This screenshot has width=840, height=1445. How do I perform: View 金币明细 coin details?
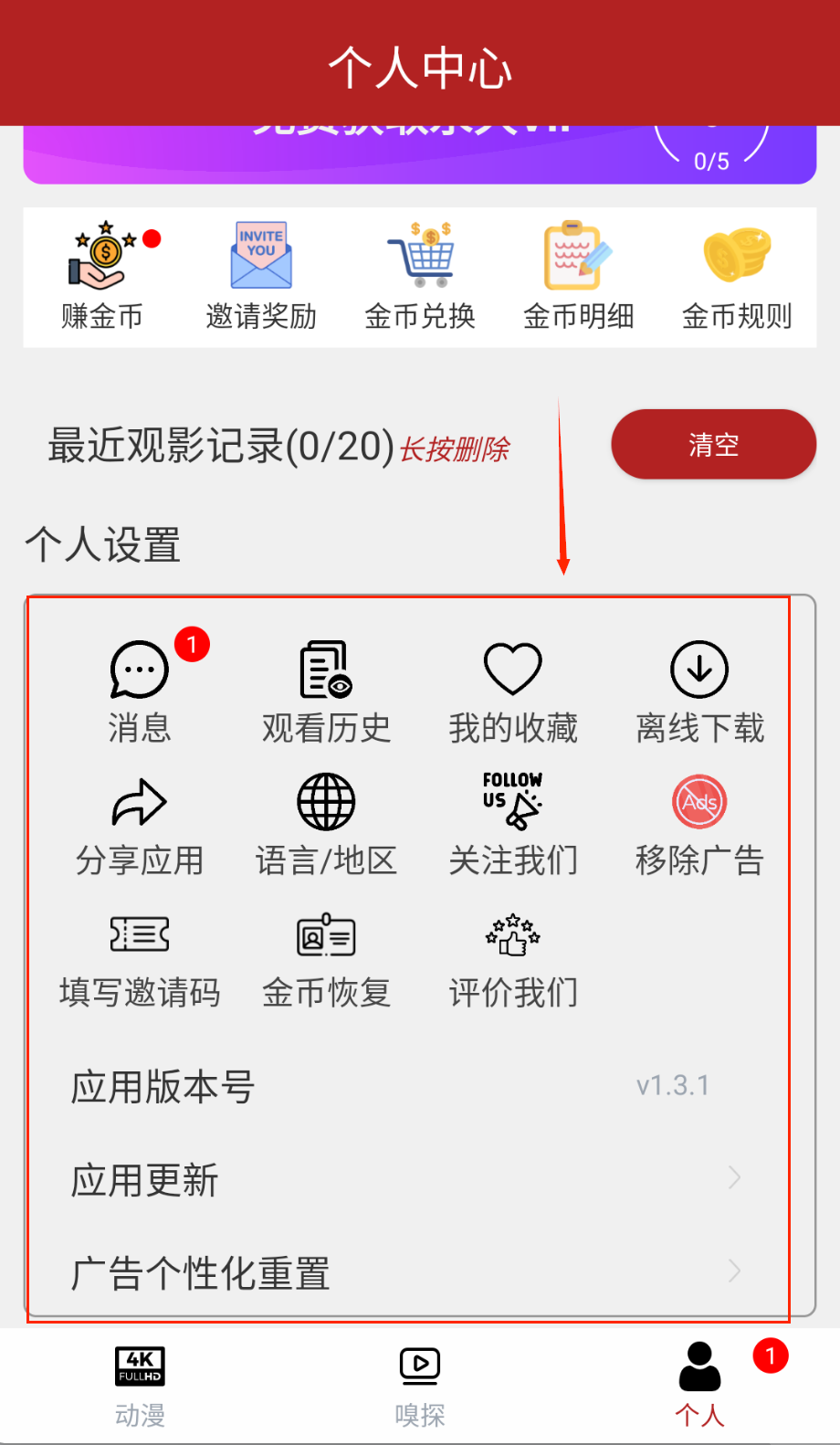tap(578, 276)
